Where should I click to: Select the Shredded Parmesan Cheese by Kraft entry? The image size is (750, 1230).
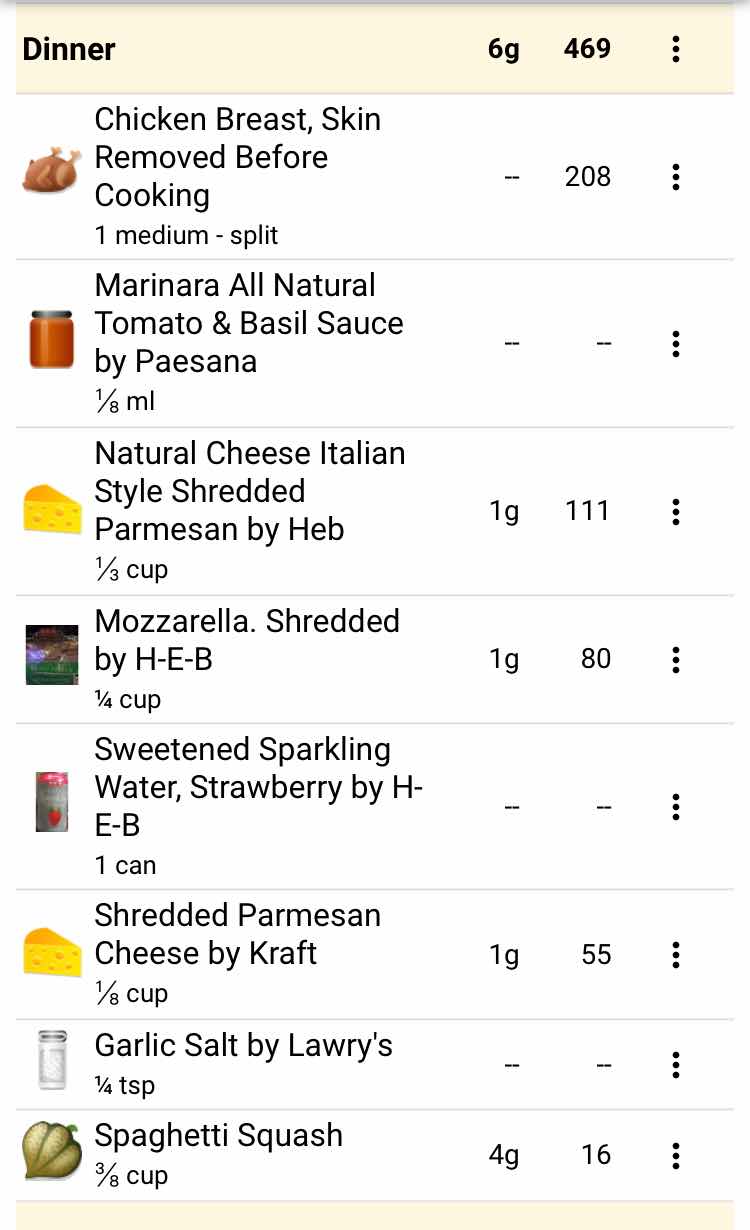237,953
